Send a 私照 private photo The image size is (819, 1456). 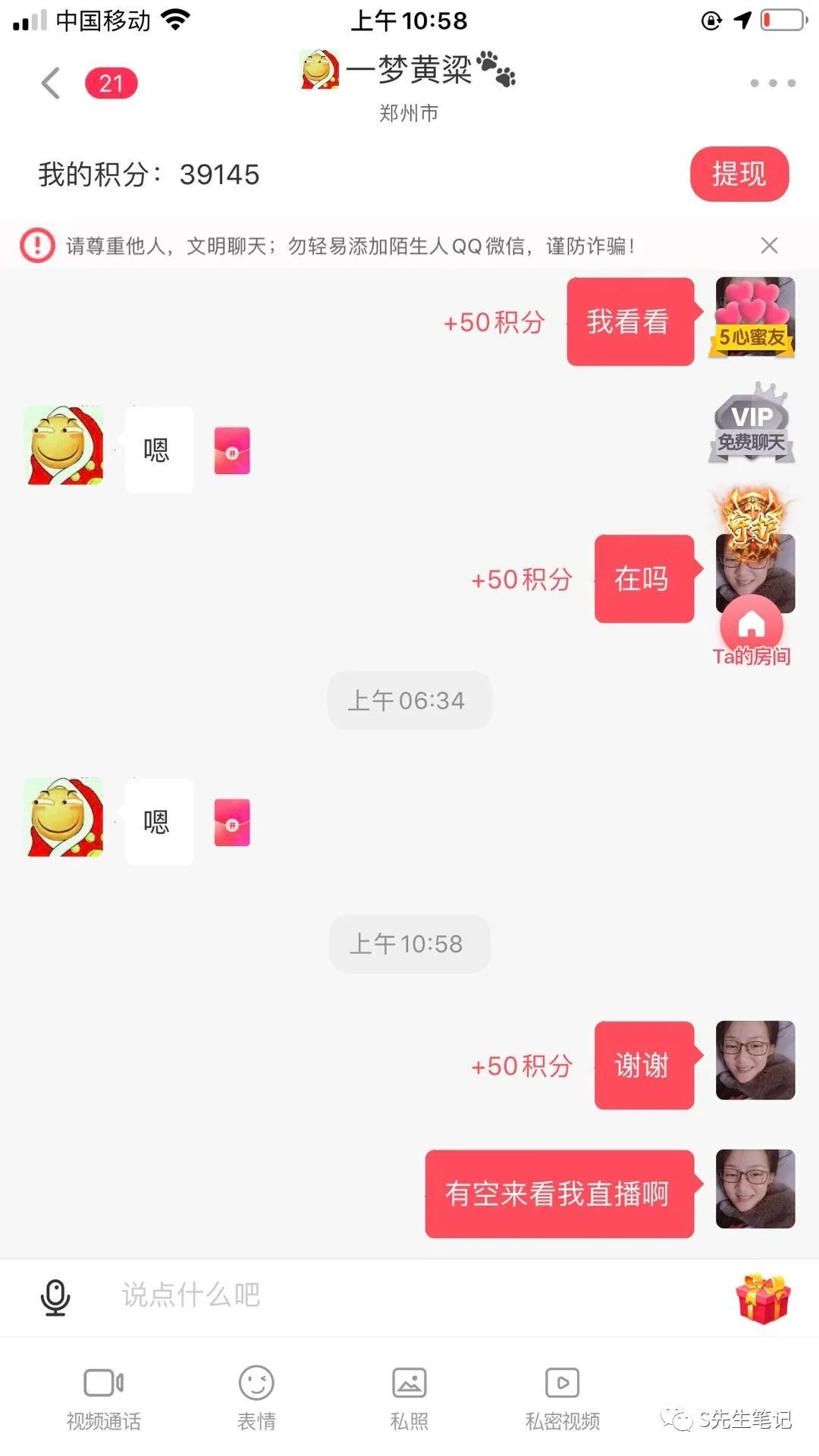409,1398
